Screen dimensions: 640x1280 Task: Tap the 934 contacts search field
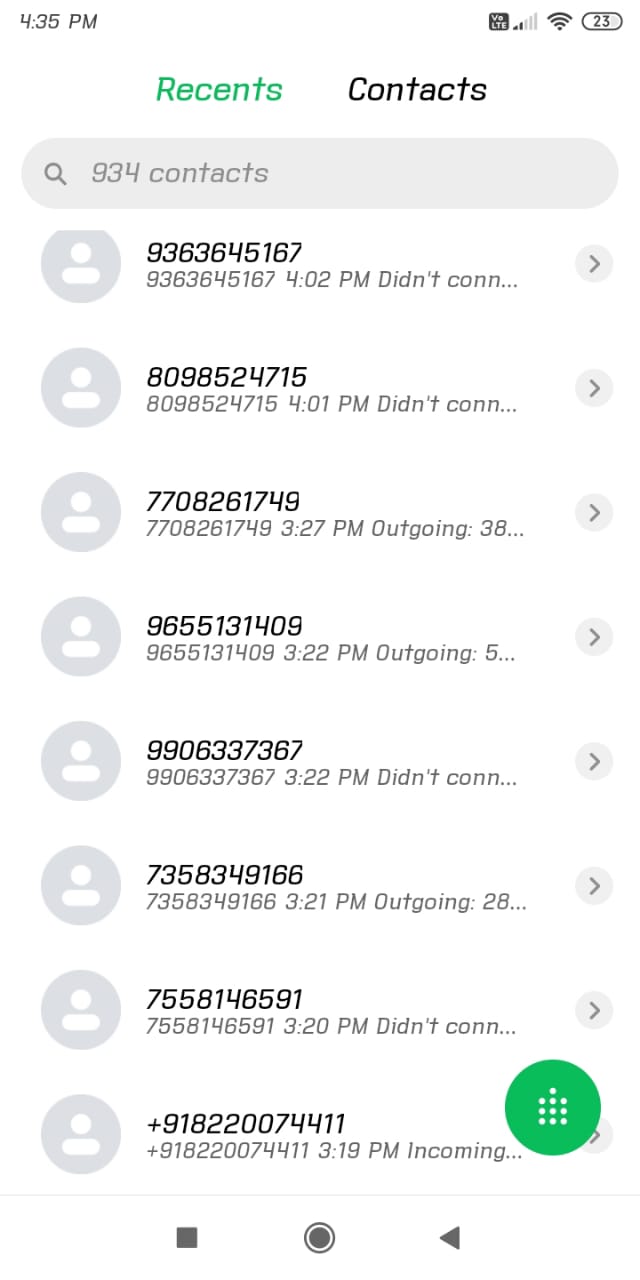click(320, 173)
